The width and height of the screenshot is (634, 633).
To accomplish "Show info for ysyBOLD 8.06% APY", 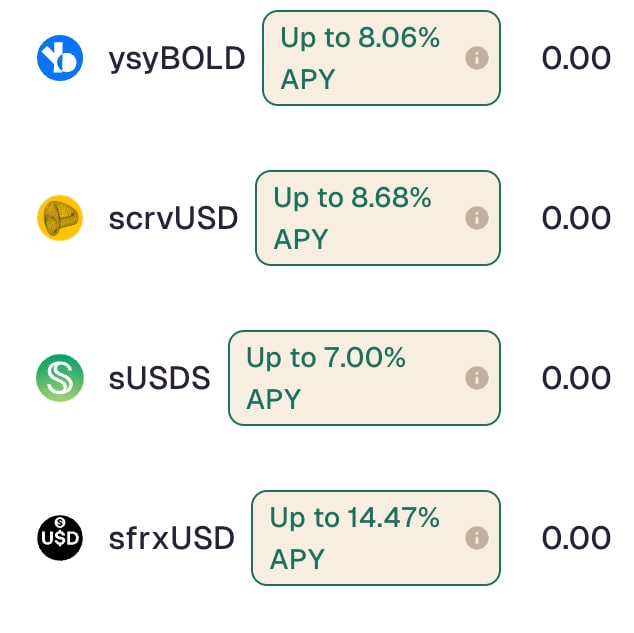I will point(477,58).
